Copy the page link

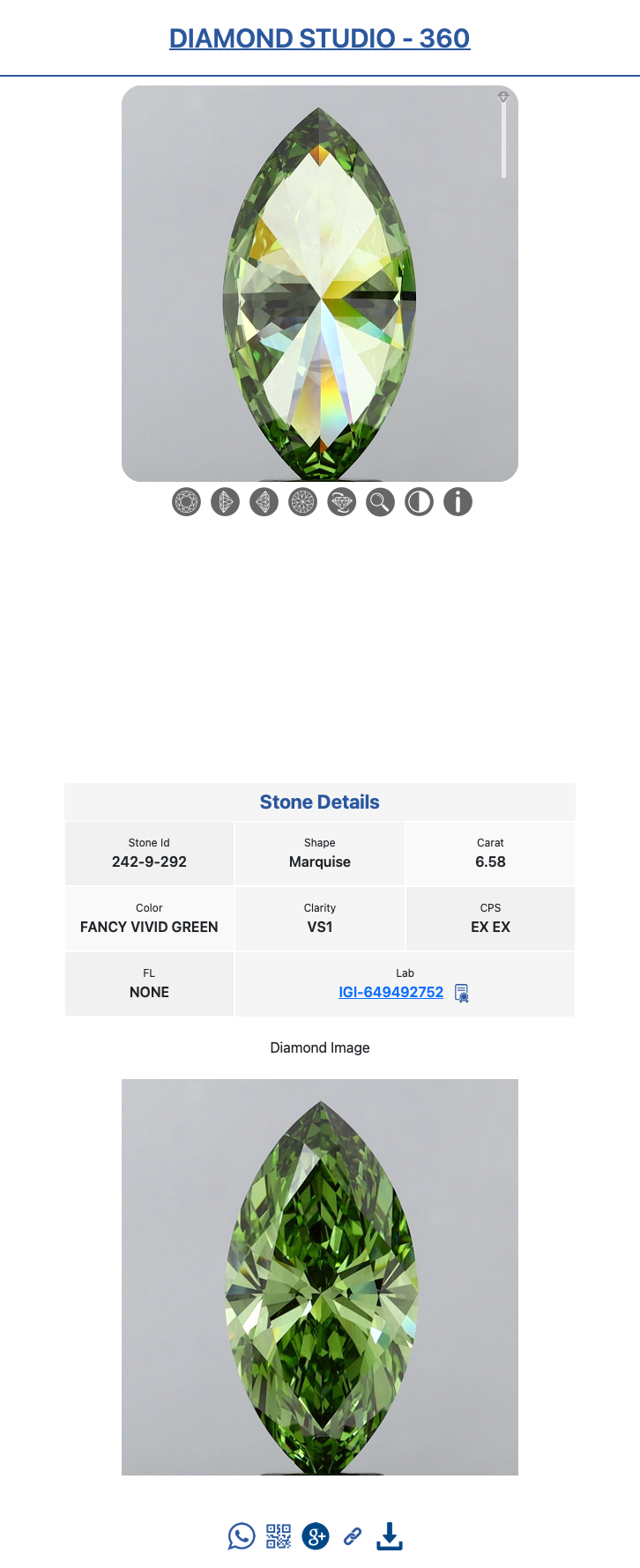(x=352, y=1536)
